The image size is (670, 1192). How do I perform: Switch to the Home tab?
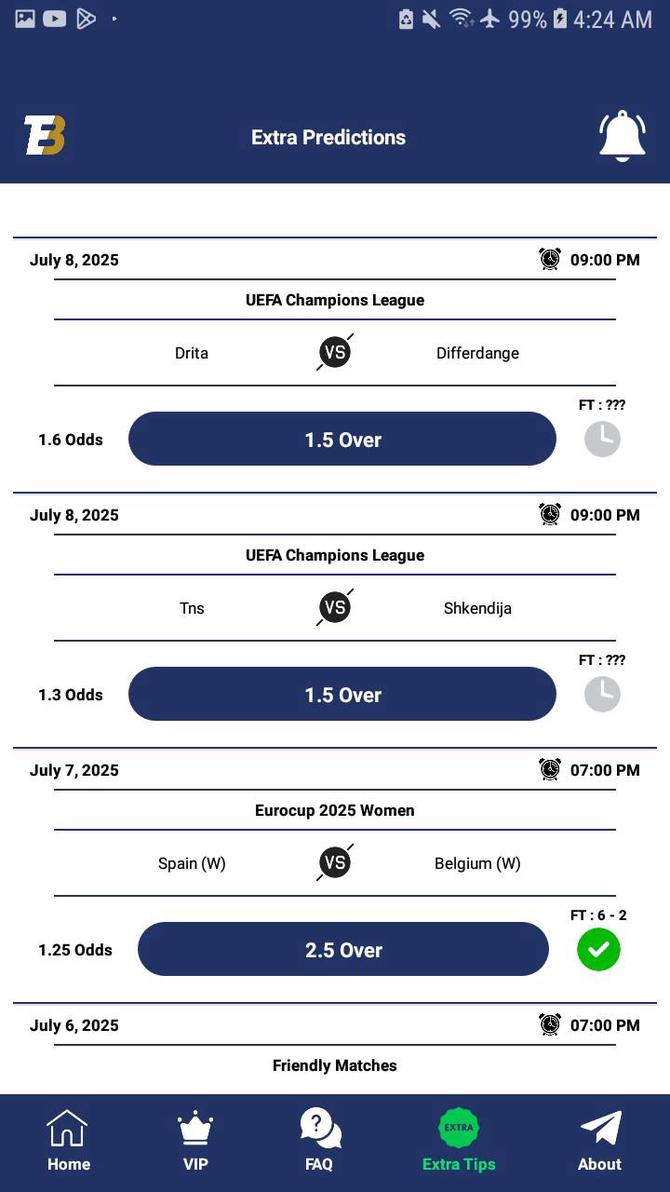click(68, 1141)
